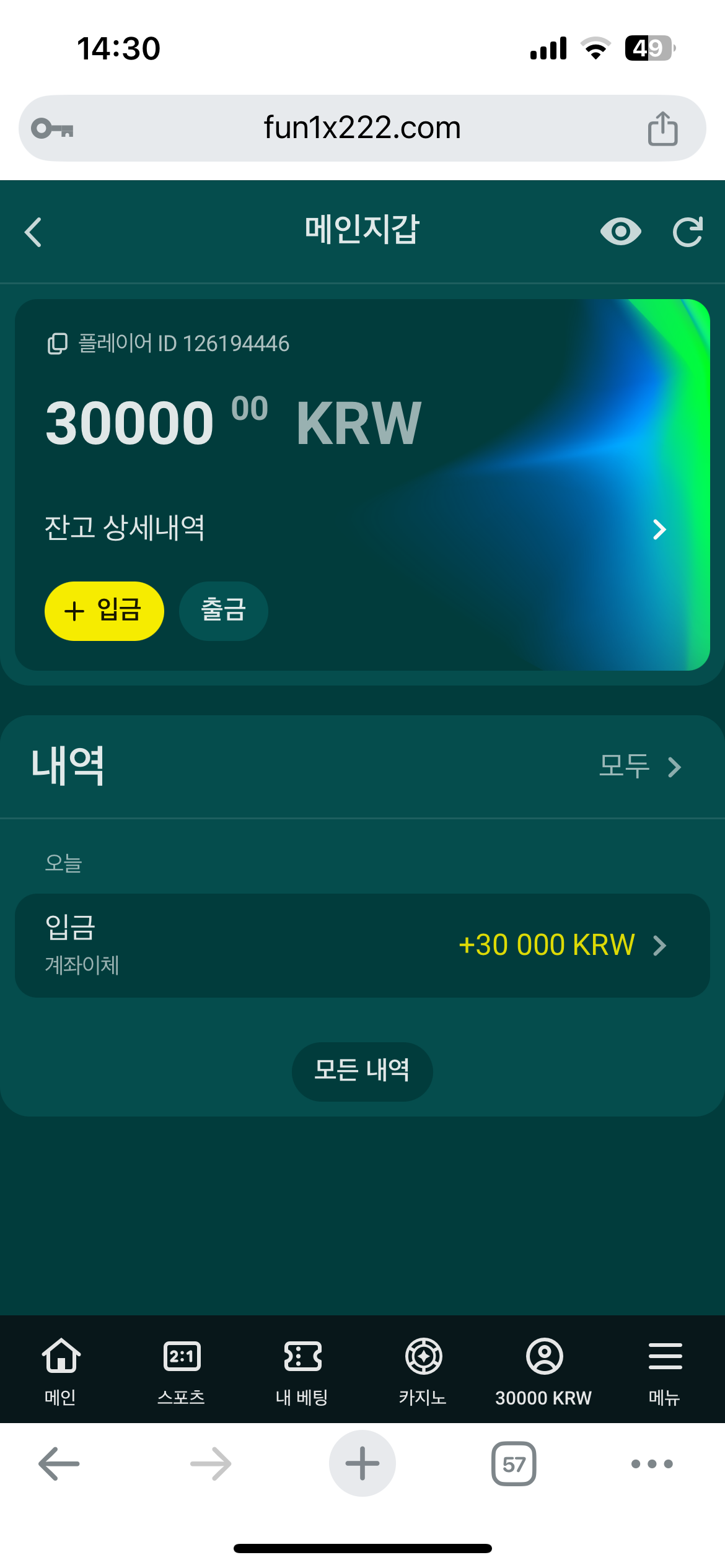Tap the 모든 내역 button
Screen dimensions: 725x1568
coord(362,1071)
